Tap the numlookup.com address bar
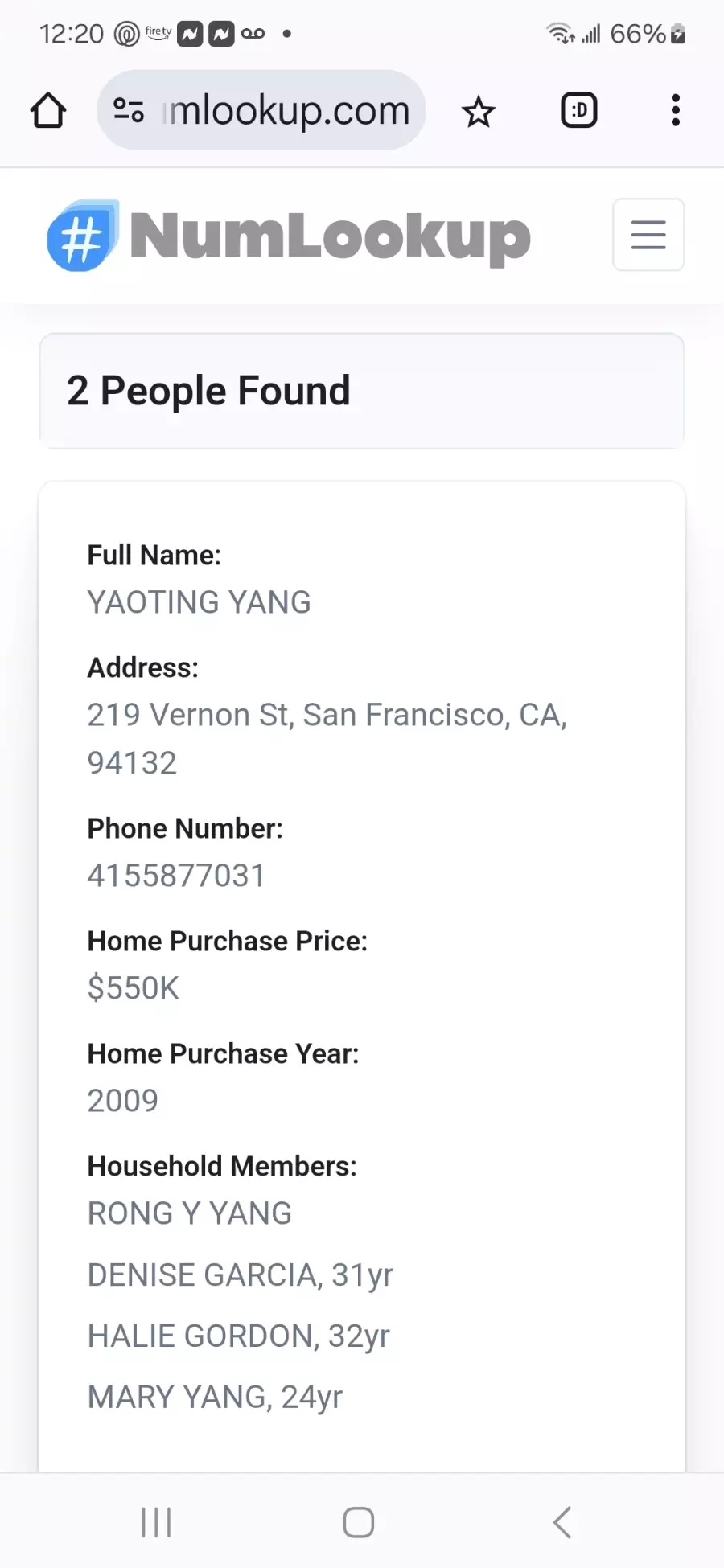Viewport: 724px width, 1568px height. pyautogui.click(x=261, y=110)
